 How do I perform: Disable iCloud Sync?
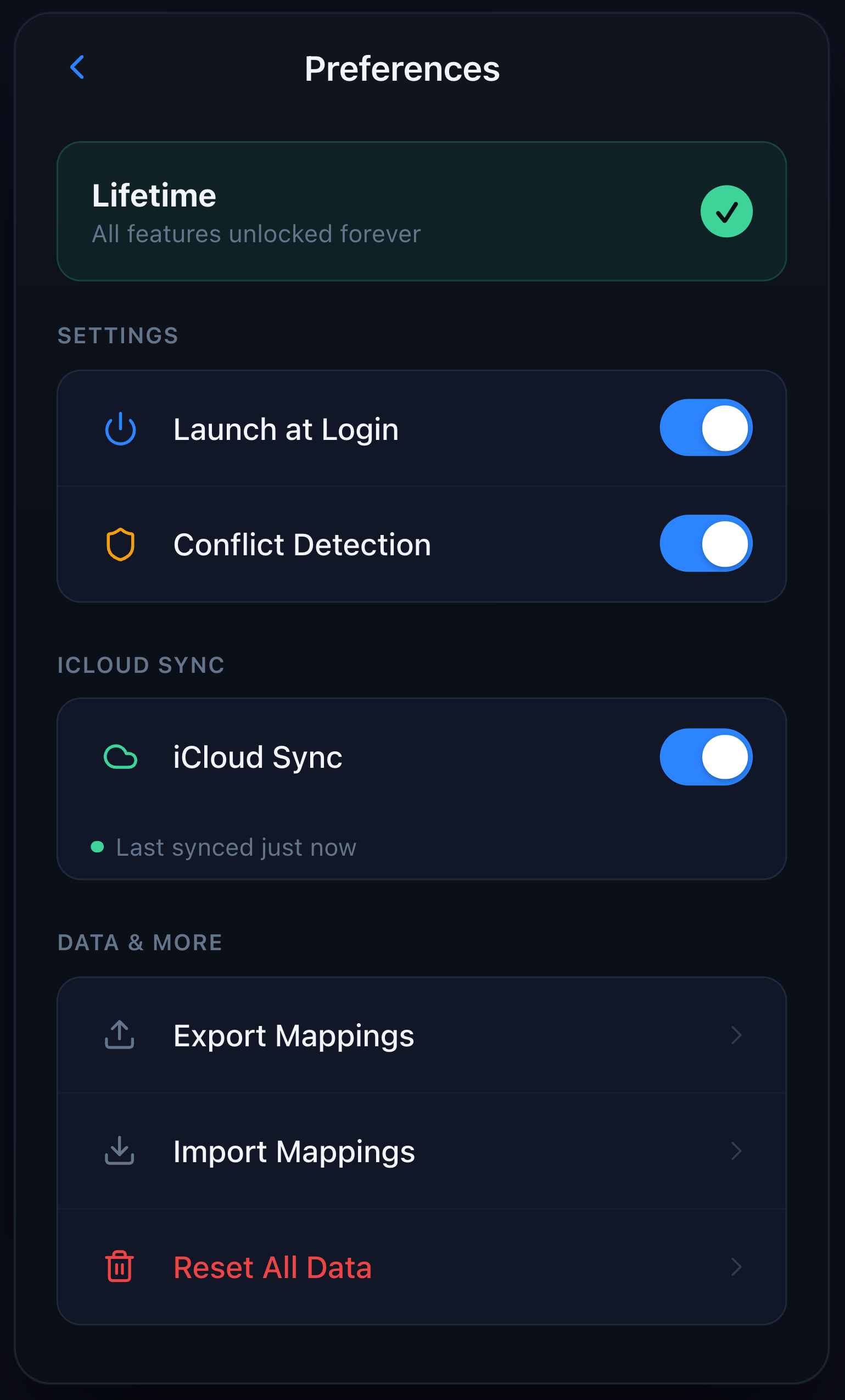(706, 757)
